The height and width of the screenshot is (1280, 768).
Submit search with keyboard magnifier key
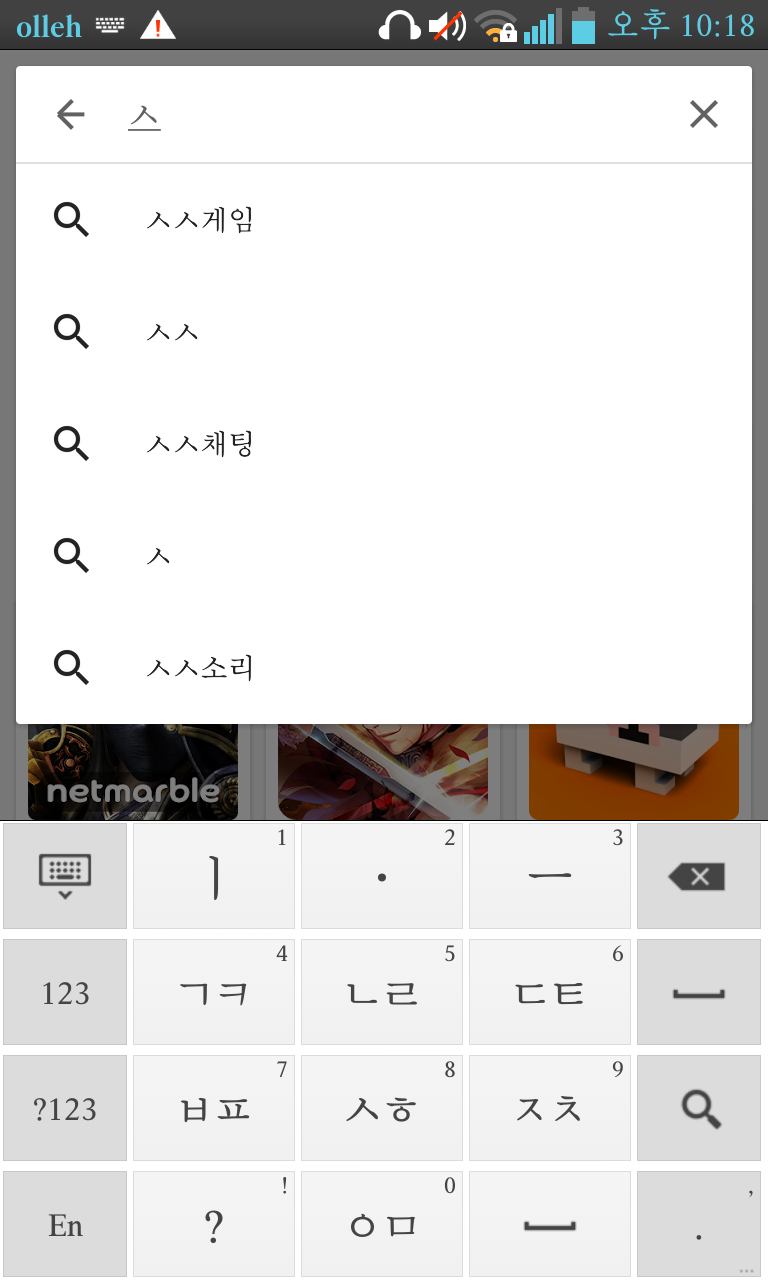698,1108
